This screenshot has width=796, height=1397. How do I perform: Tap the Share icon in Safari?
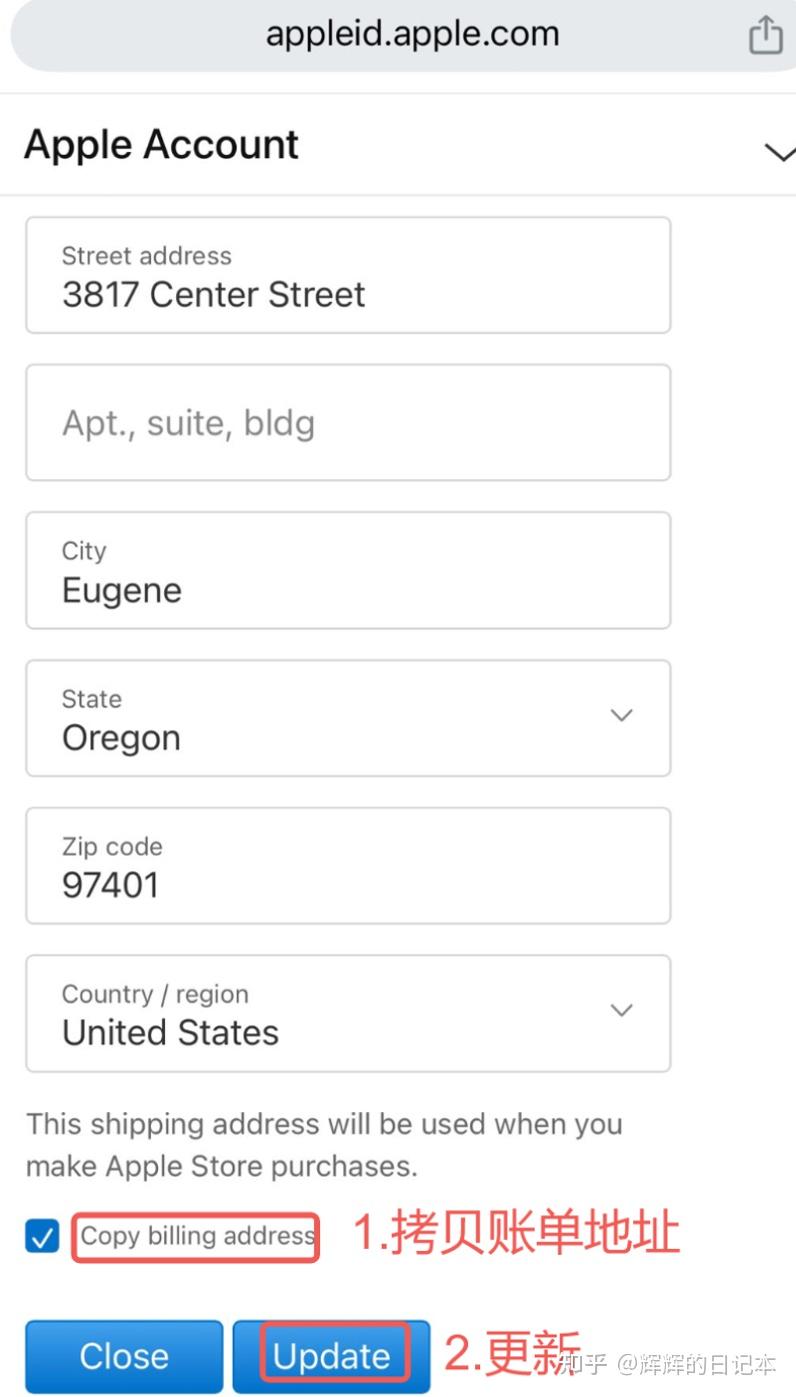(x=766, y=33)
